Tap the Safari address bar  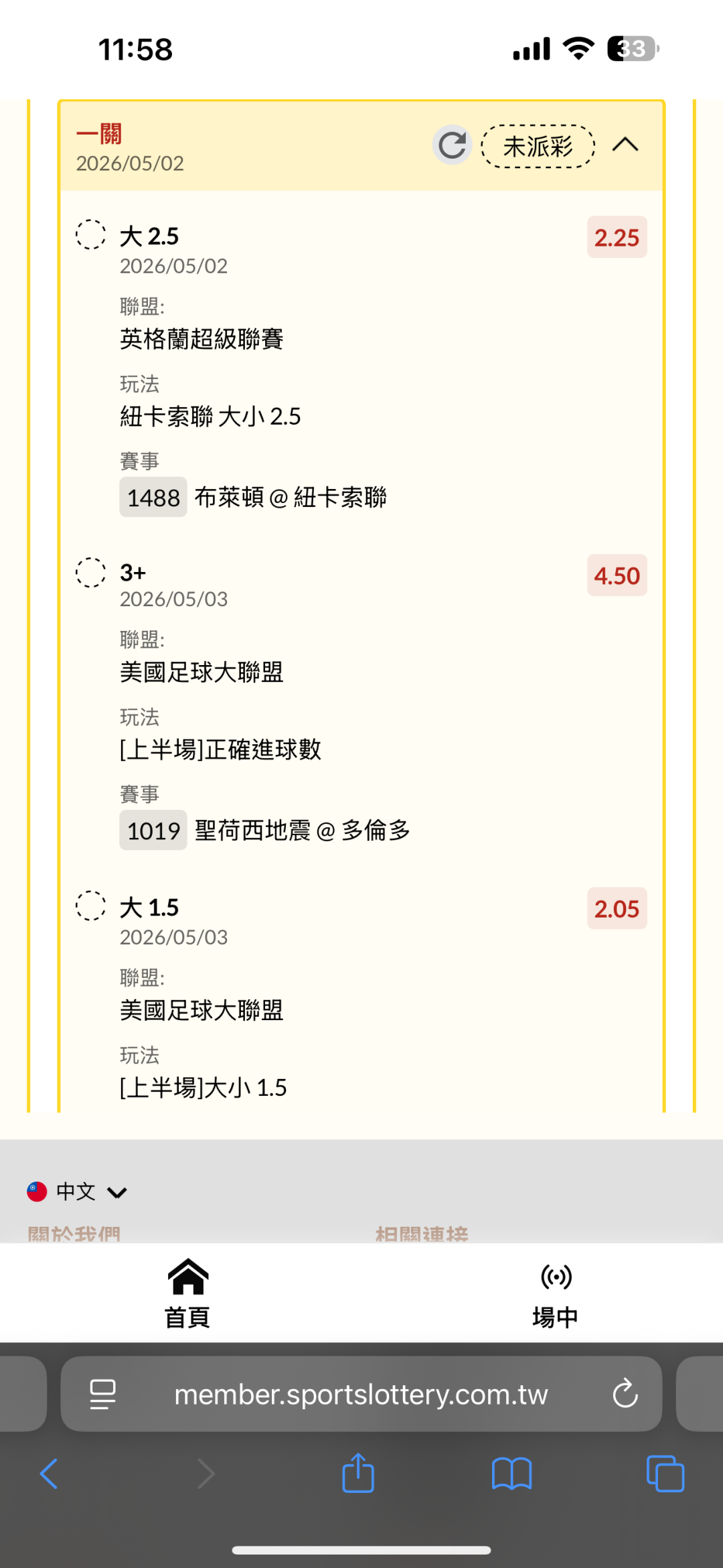[x=361, y=1394]
